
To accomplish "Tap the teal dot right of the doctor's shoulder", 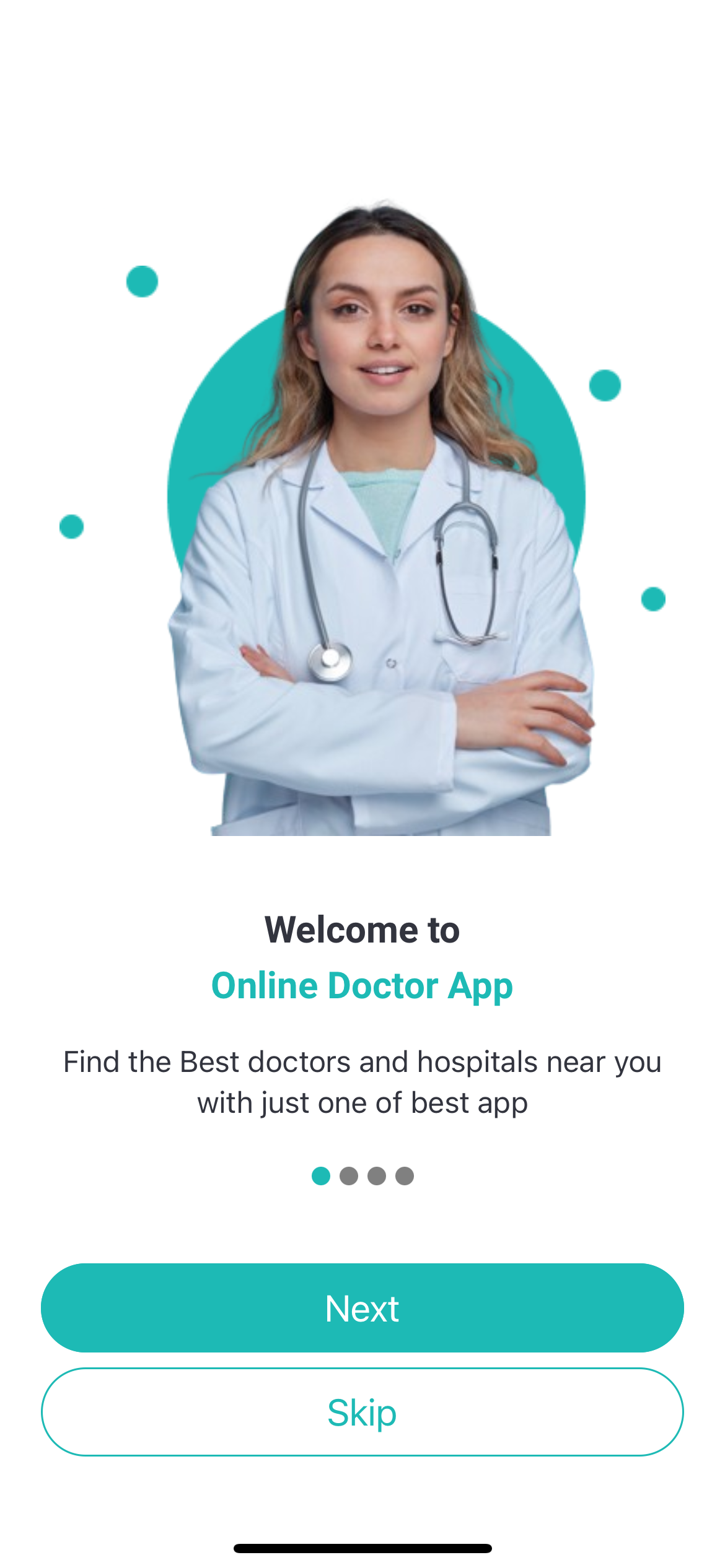I will (x=604, y=384).
